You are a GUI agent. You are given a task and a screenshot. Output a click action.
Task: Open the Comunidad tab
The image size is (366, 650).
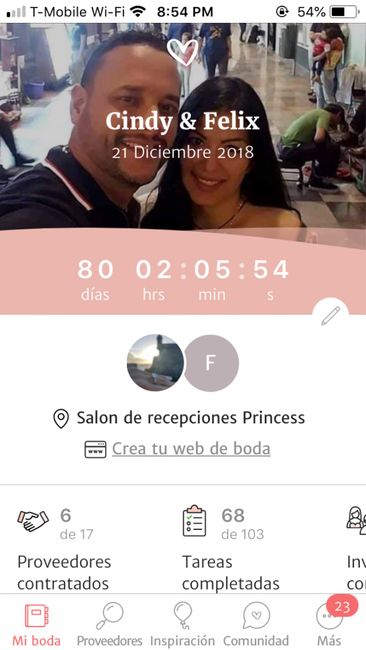256,624
